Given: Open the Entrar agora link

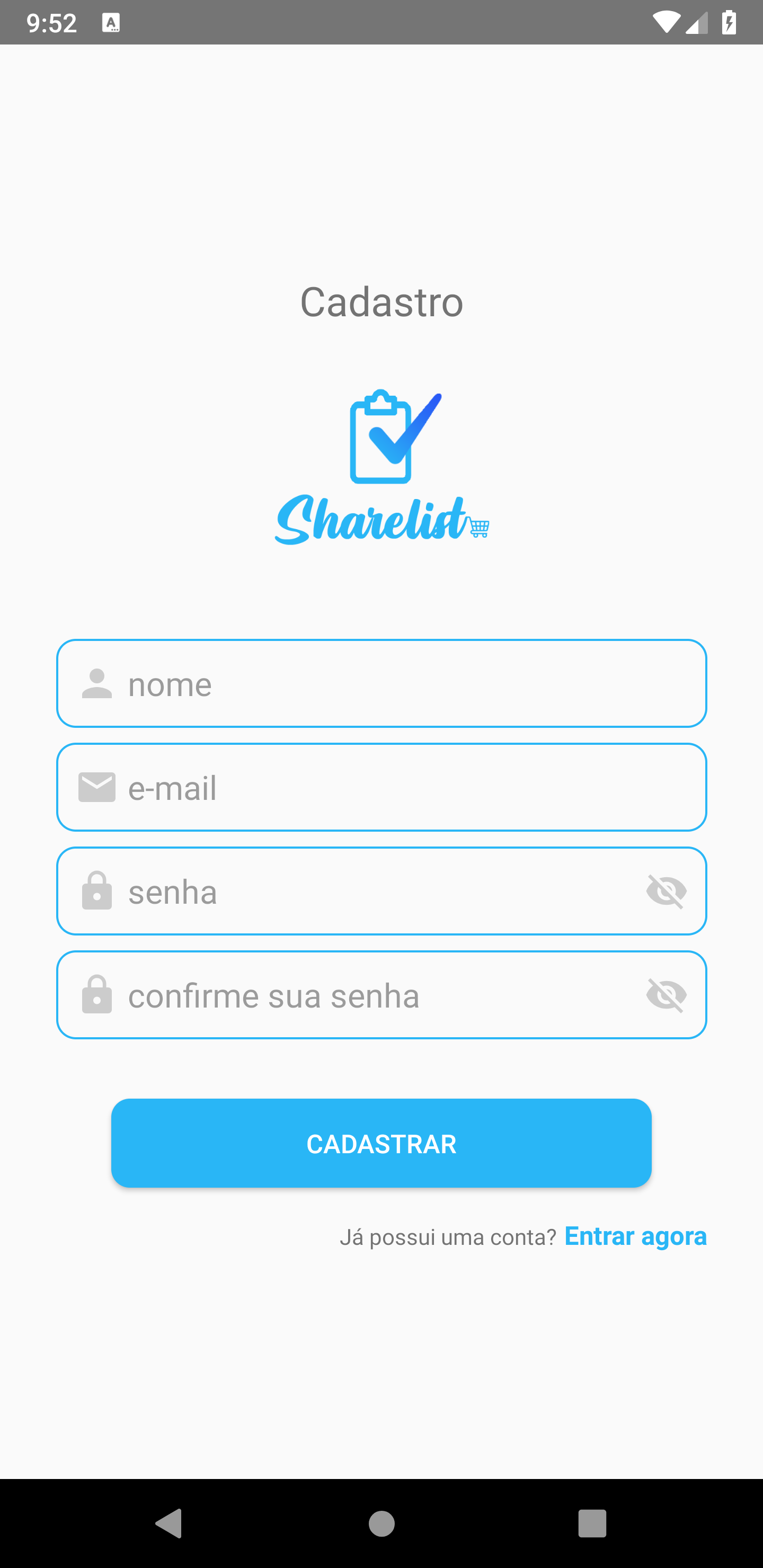Looking at the screenshot, I should point(636,1236).
